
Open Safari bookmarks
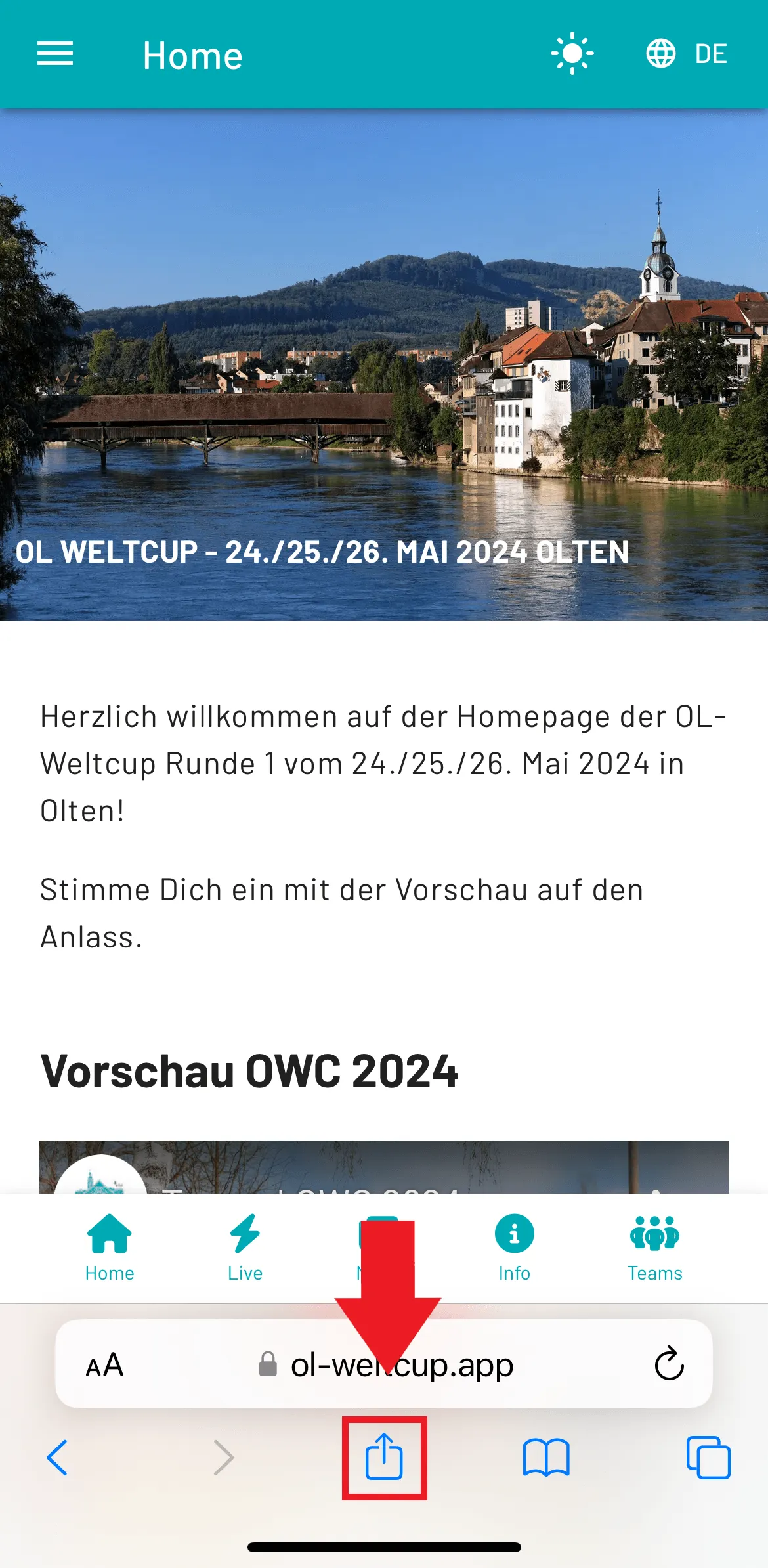point(546,1458)
